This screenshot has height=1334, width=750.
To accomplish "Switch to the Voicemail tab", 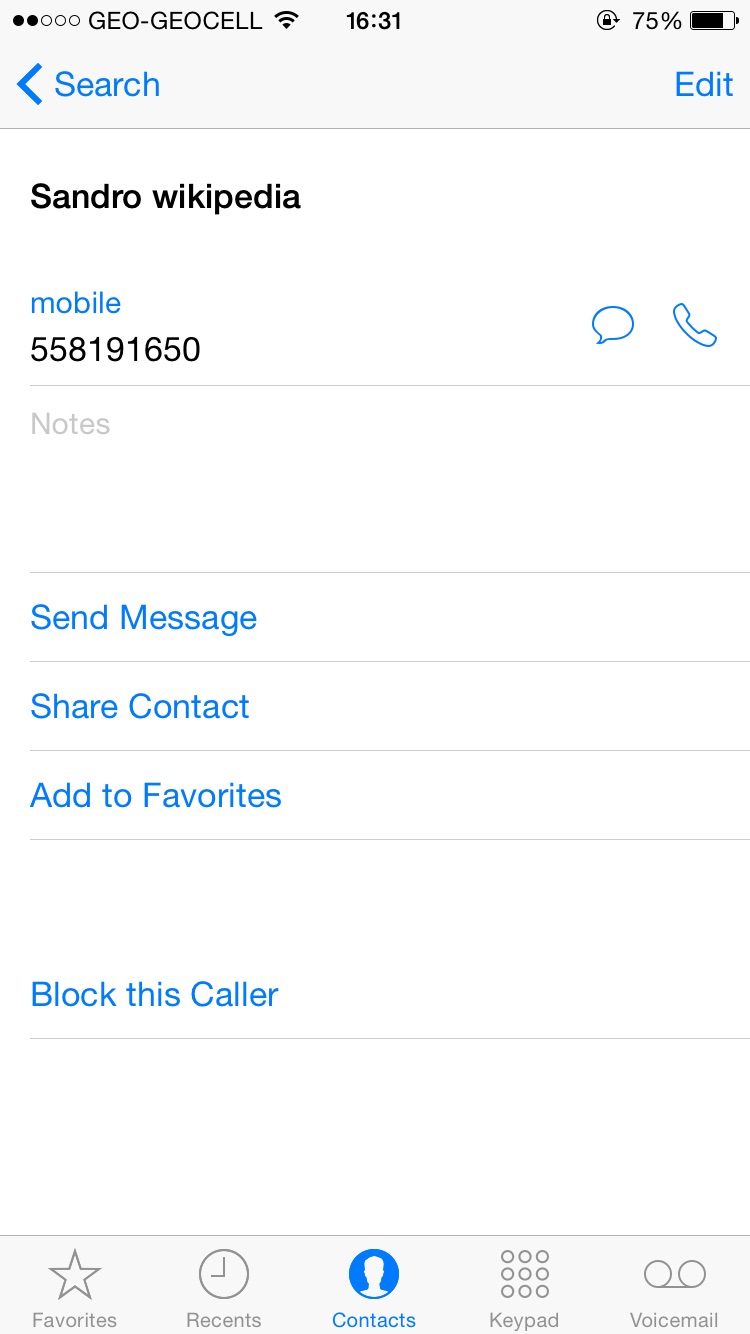I will point(674,1288).
